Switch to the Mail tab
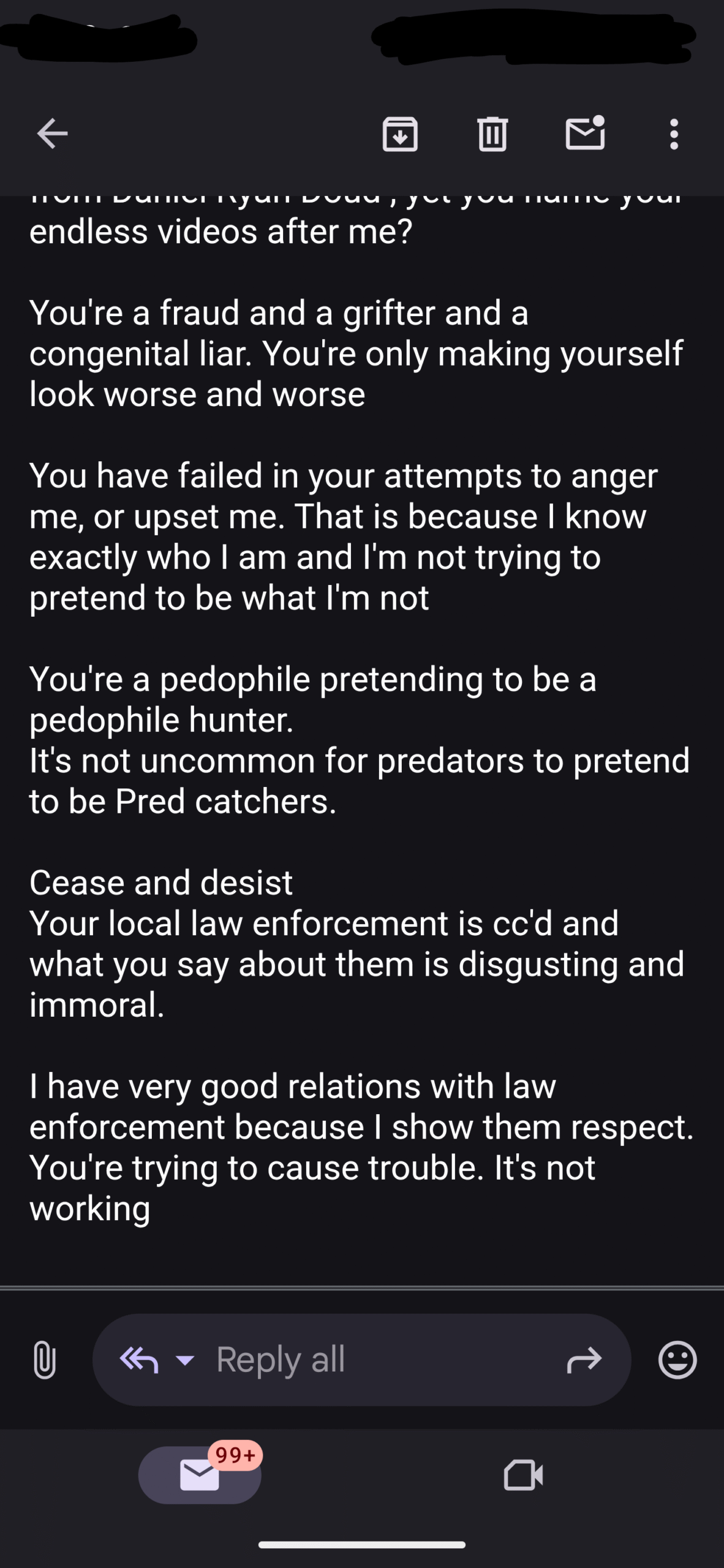The height and width of the screenshot is (1568, 724). pyautogui.click(x=200, y=1475)
